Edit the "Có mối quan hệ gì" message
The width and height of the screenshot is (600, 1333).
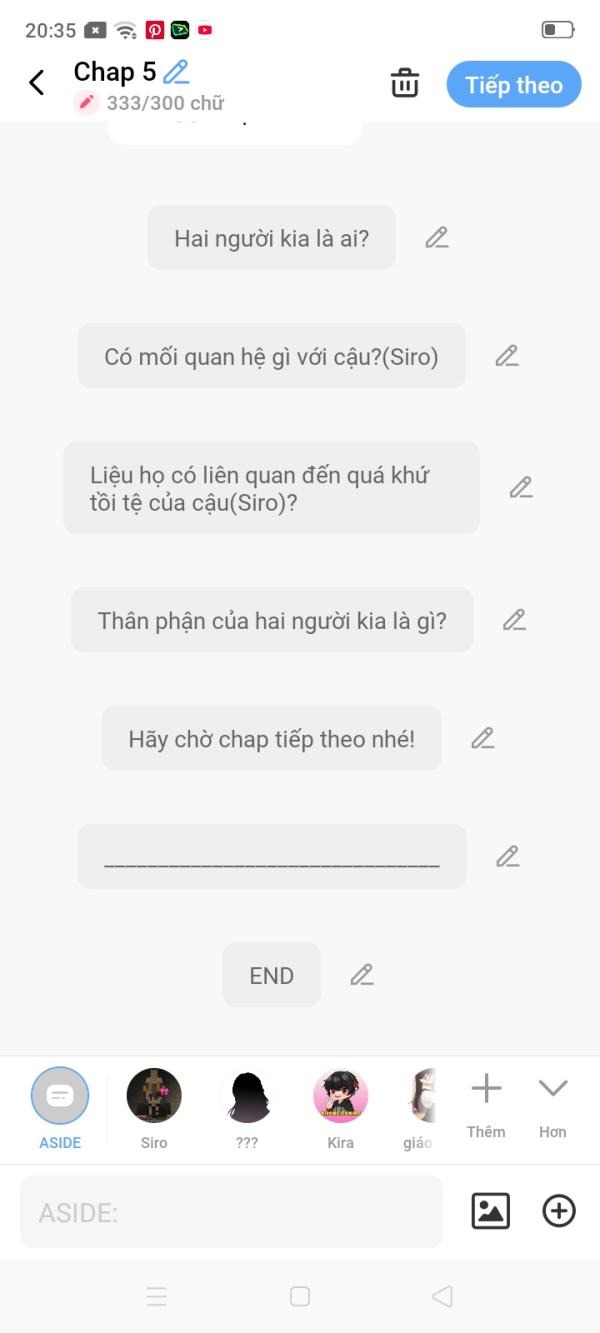pyautogui.click(x=507, y=356)
